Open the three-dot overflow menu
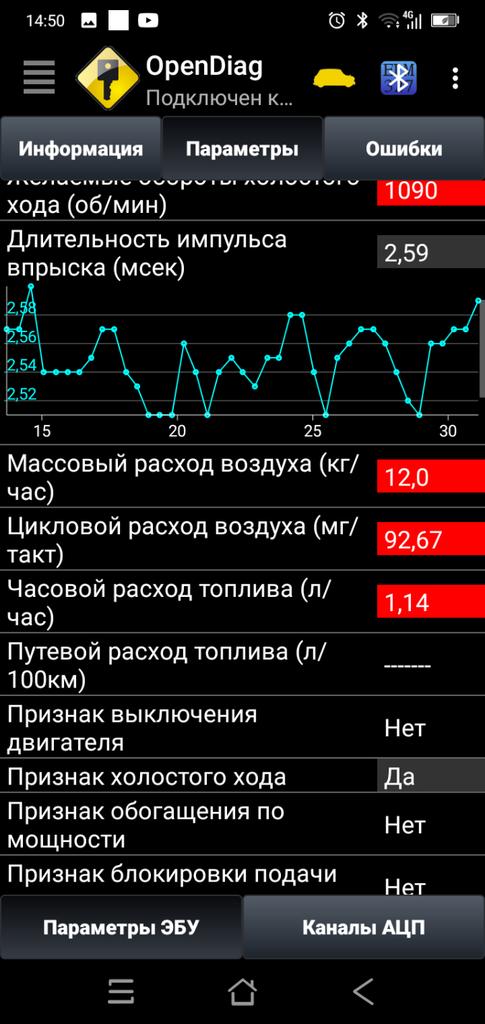The image size is (485, 1024). [x=456, y=78]
